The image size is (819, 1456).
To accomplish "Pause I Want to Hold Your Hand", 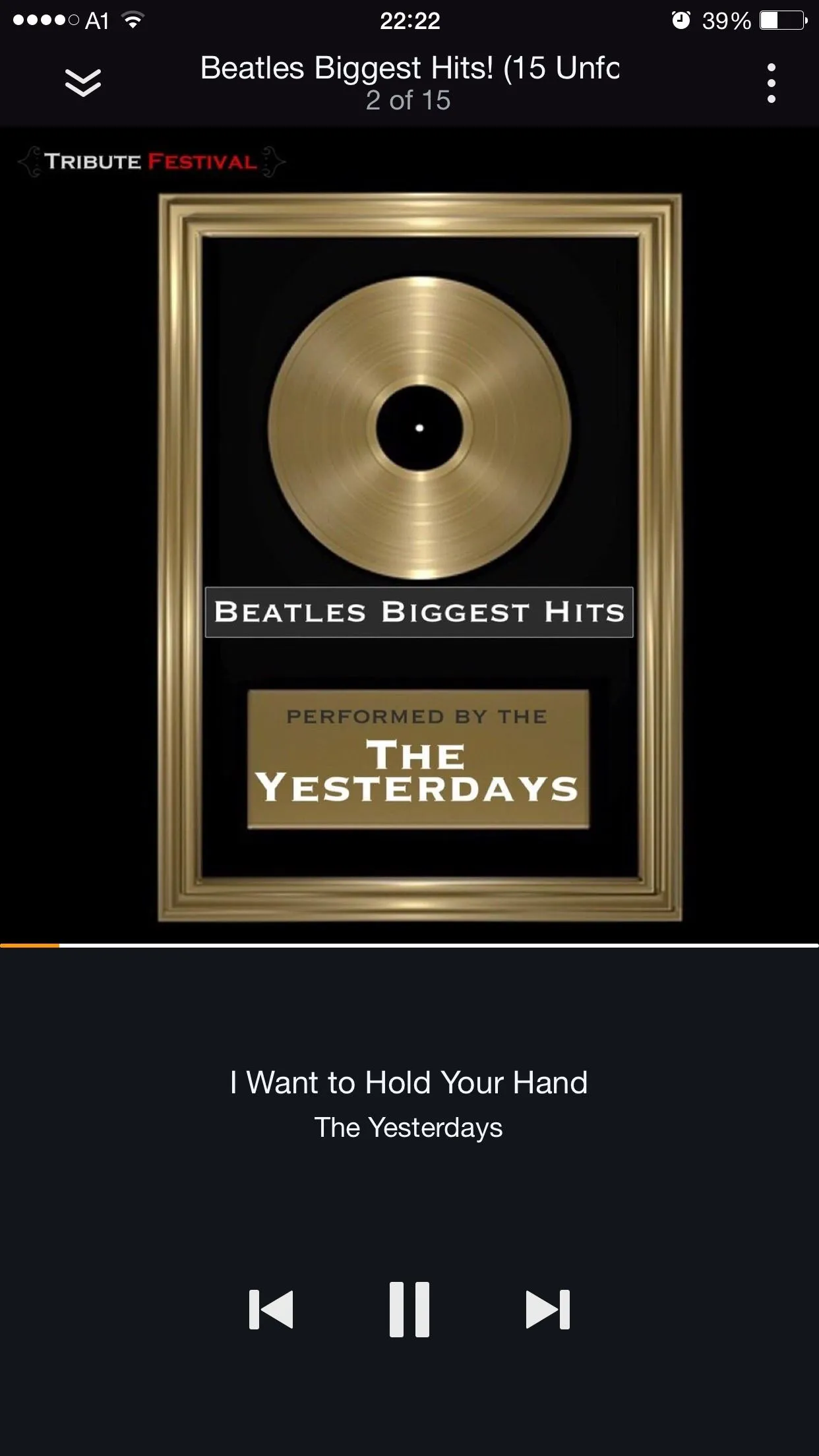I will coord(409,1310).
